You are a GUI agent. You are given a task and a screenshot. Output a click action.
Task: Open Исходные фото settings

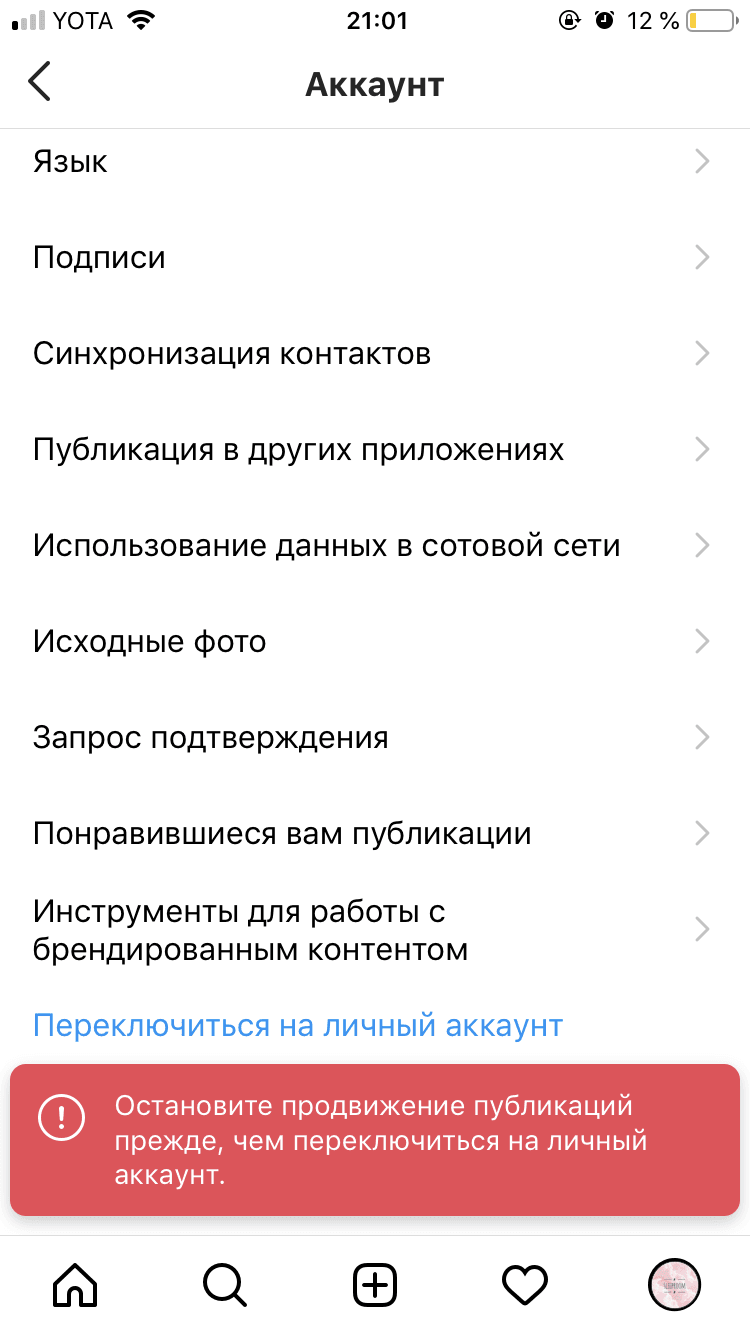pyautogui.click(x=375, y=641)
